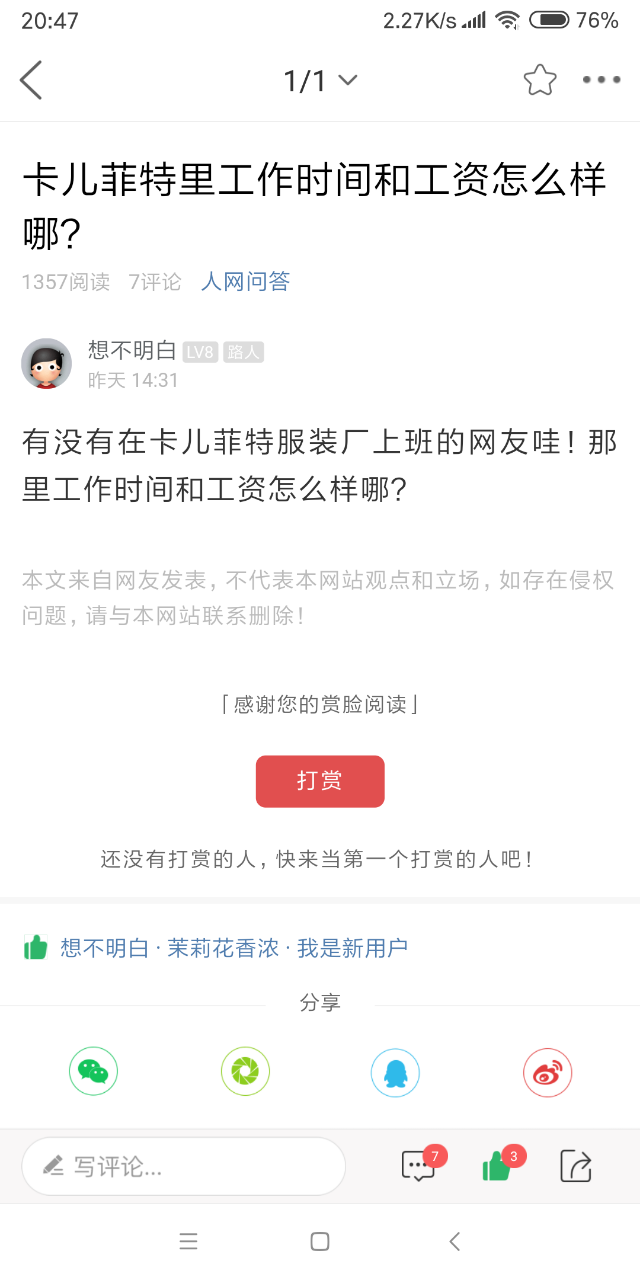Open liker 茉莉花香浓's profile
640x1280 pixels.
tap(223, 948)
